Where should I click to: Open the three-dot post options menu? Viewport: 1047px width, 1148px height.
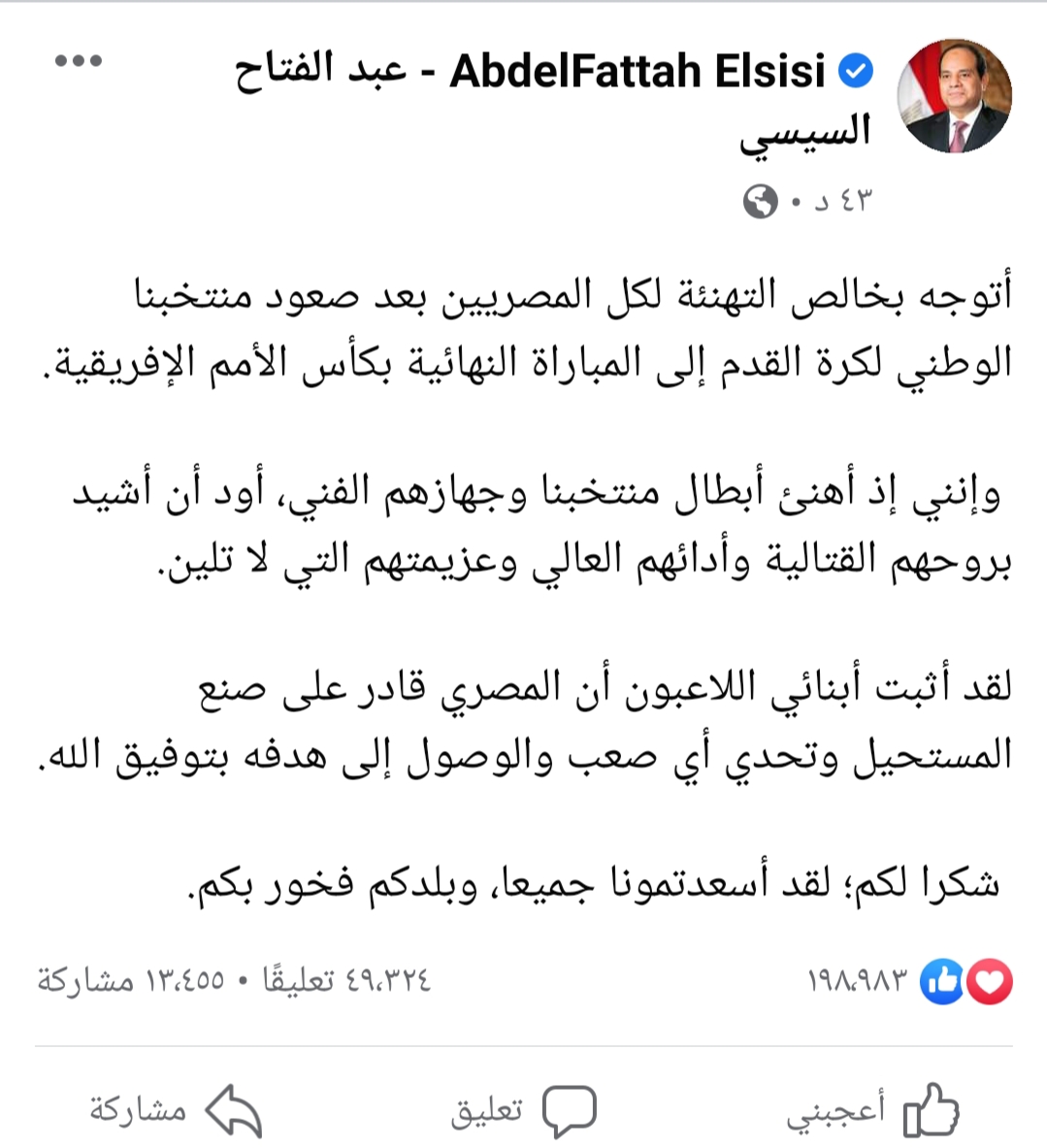(79, 62)
